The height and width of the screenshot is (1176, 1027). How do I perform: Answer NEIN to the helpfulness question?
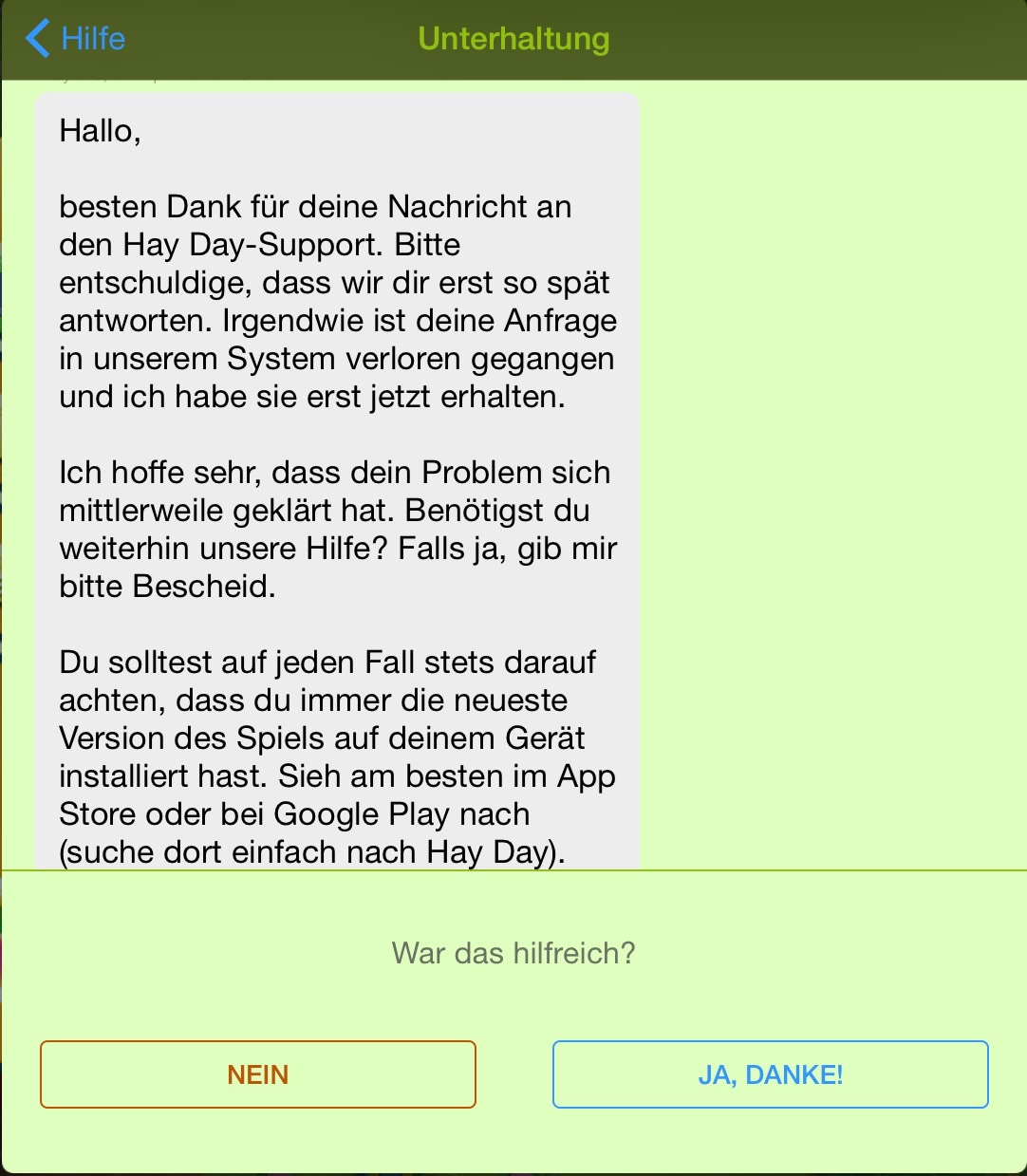(257, 1074)
